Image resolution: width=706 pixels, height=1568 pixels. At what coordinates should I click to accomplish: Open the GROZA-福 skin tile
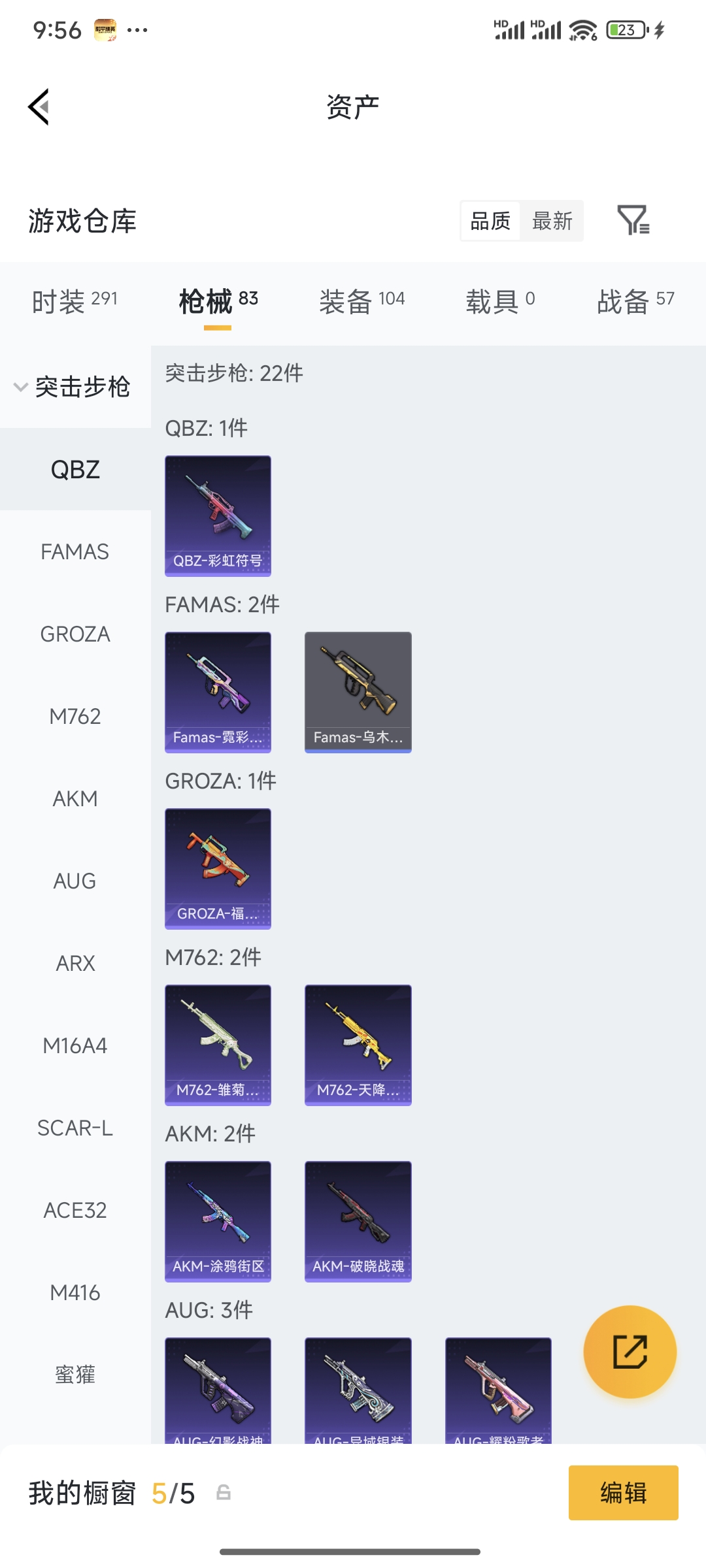[x=218, y=868]
